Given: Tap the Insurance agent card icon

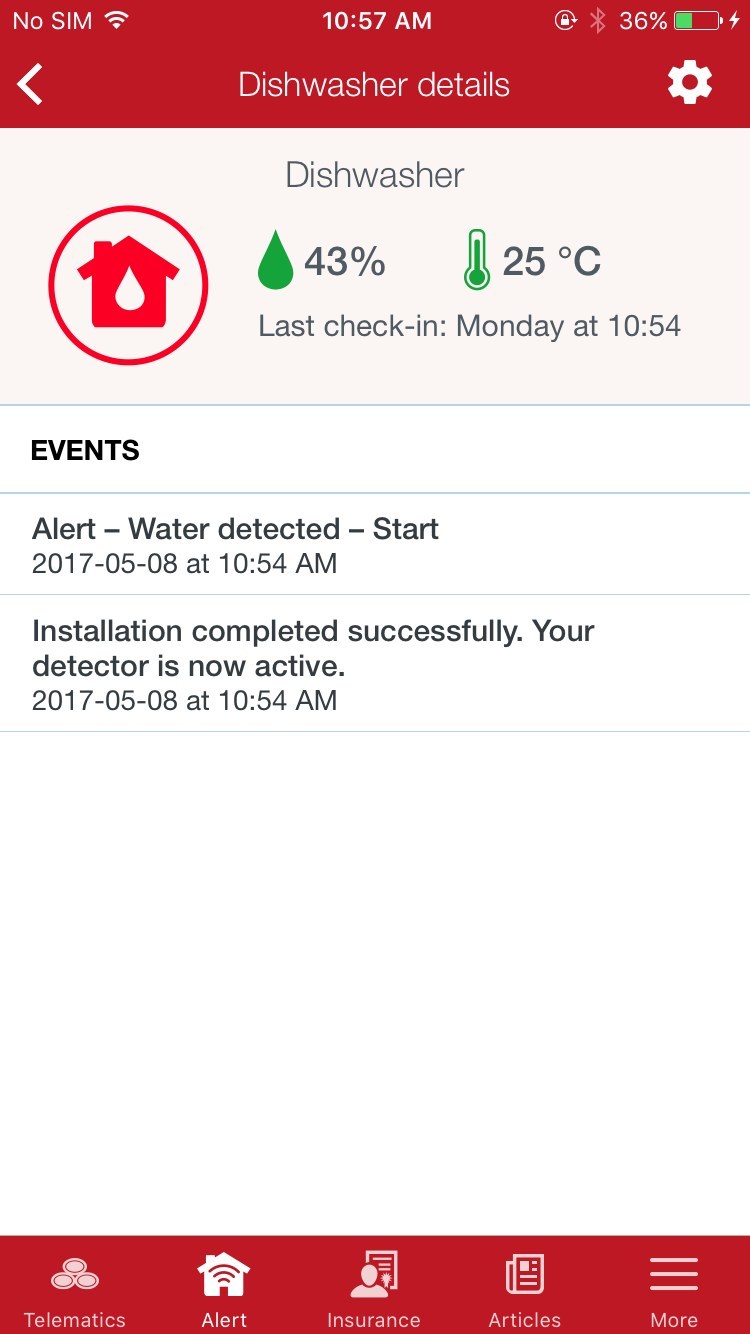Looking at the screenshot, I should pos(374,1273).
